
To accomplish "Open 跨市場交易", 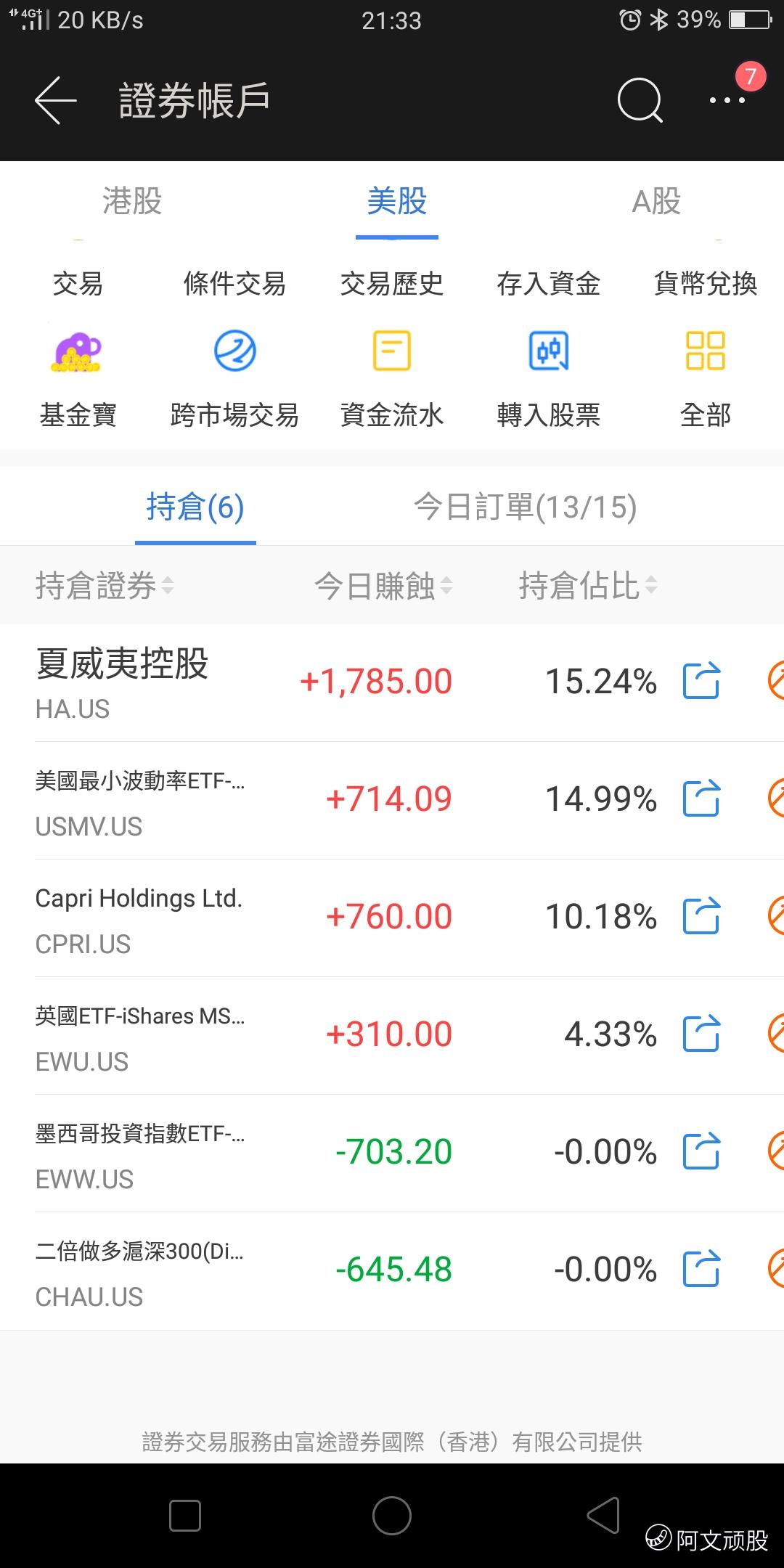I will point(234,377).
